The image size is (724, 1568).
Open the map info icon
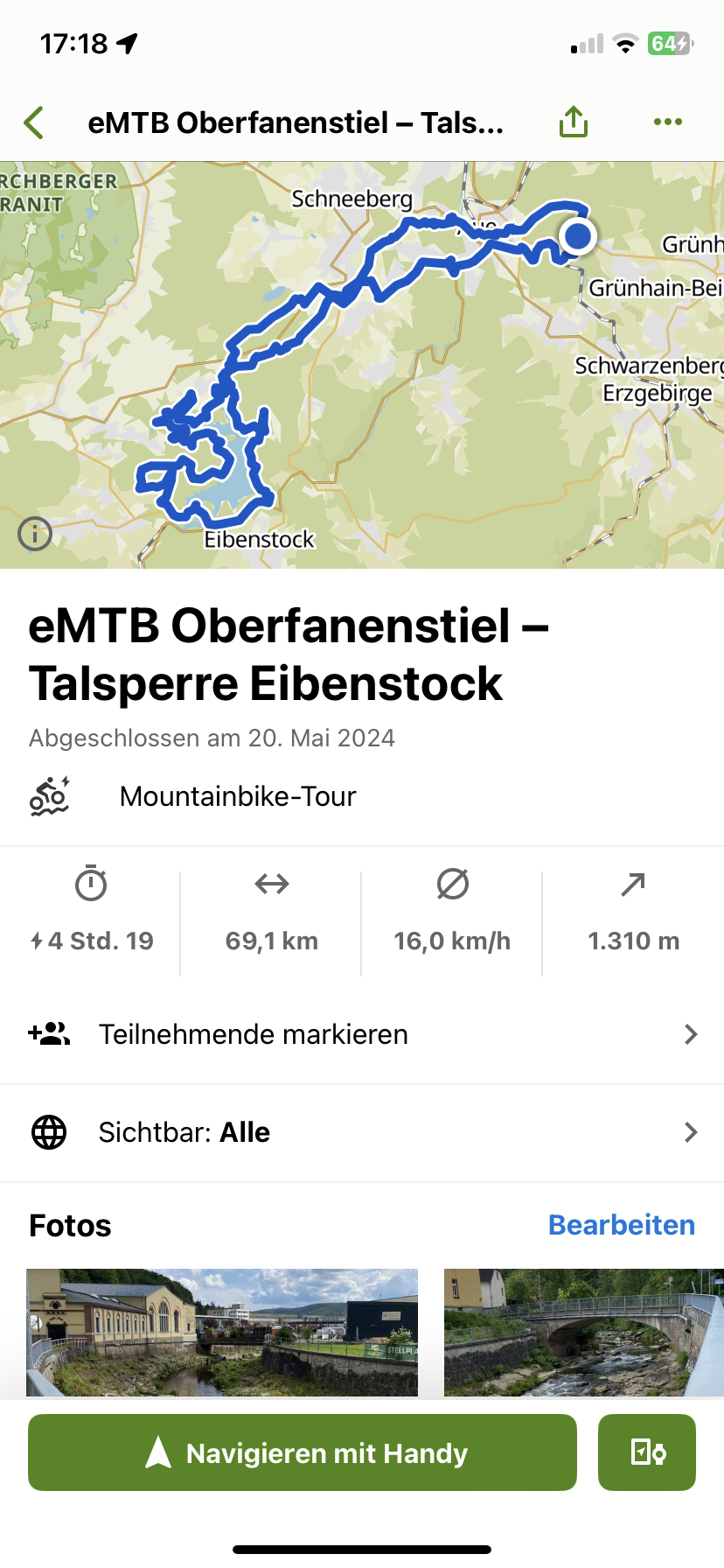(x=35, y=533)
